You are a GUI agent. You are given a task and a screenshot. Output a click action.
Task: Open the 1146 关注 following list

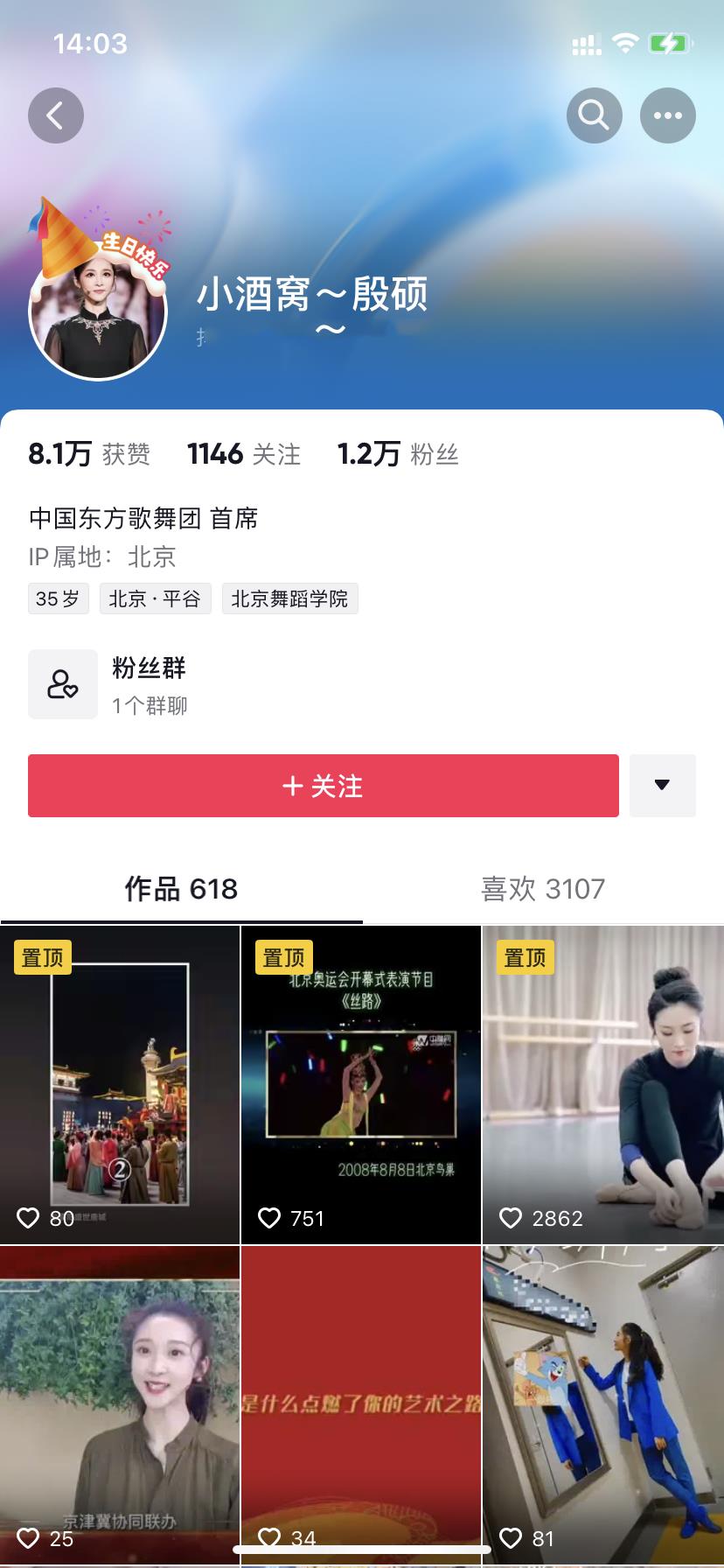coord(243,454)
